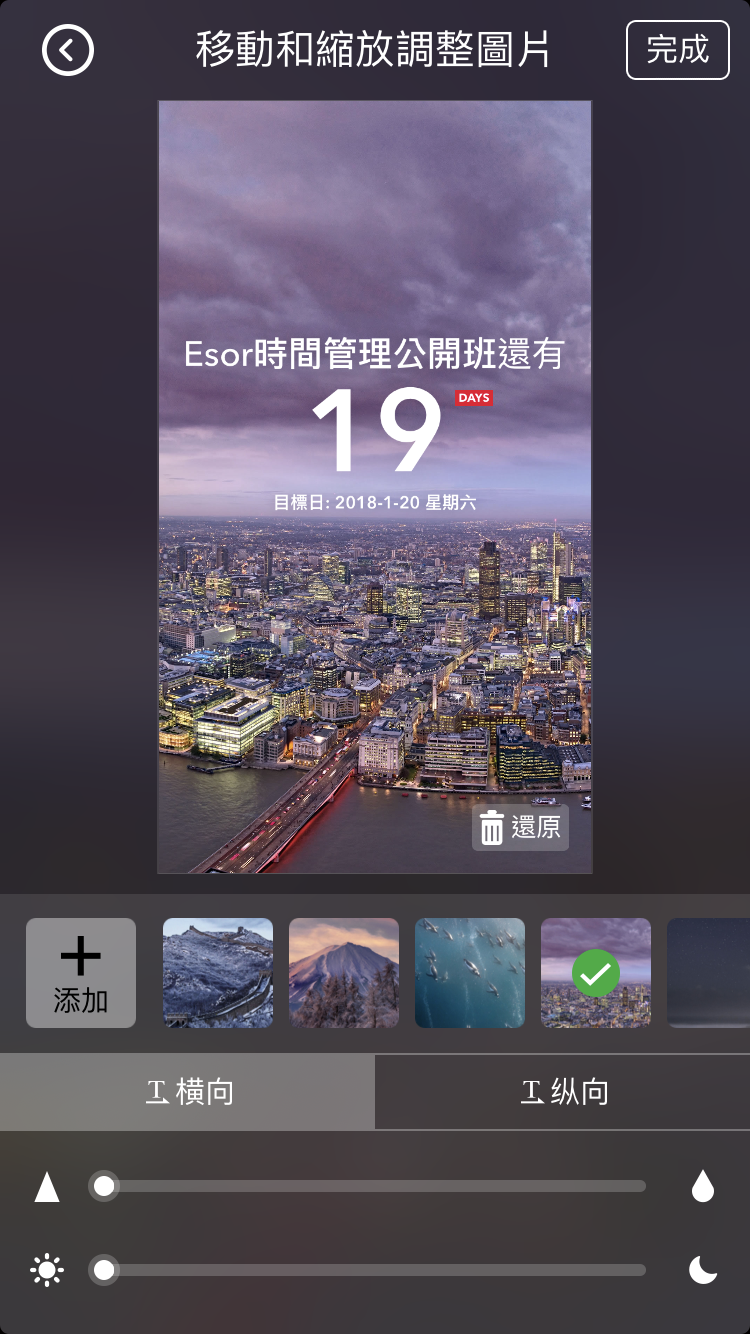The image size is (750, 1334).
Task: Switch to the 橫向 text layout
Action: (188, 1092)
